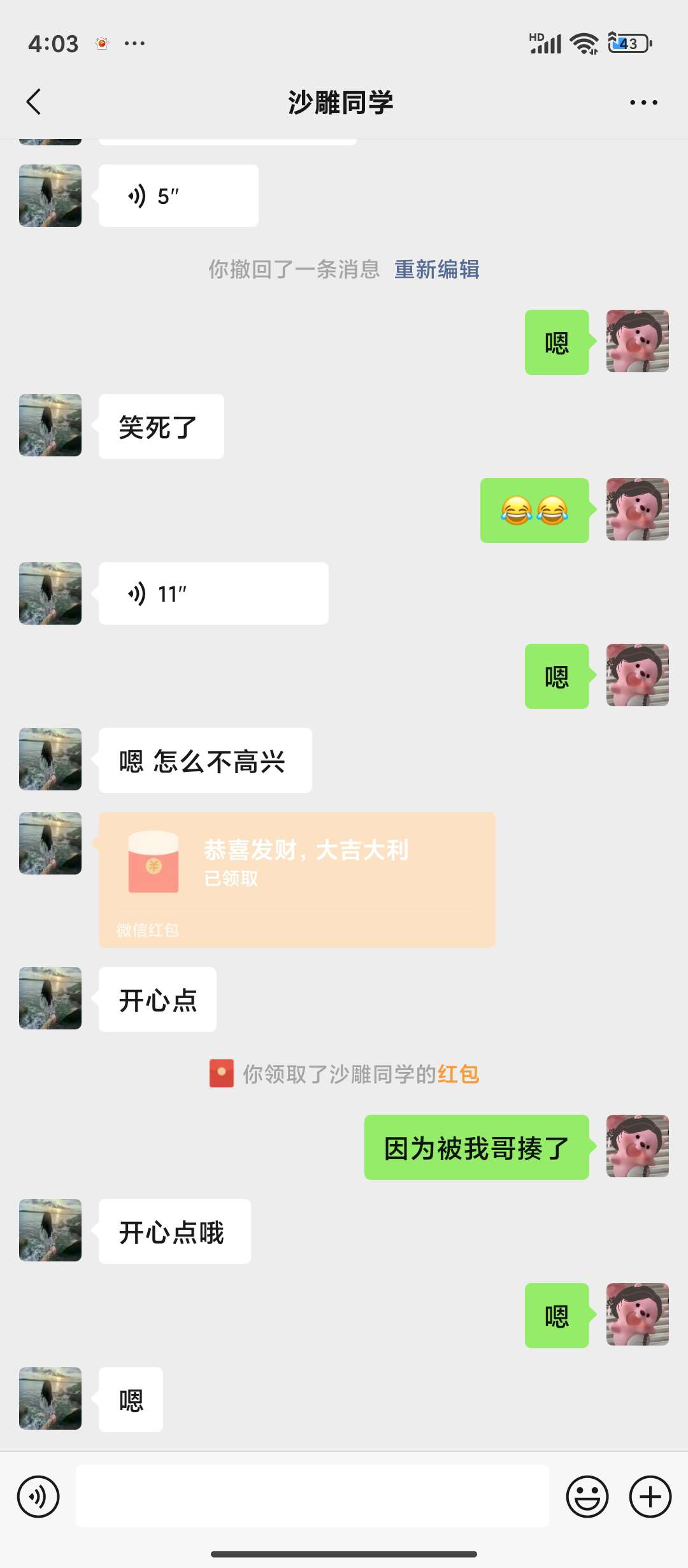Open the chat info three-dot menu
The image size is (688, 1568).
point(643,102)
